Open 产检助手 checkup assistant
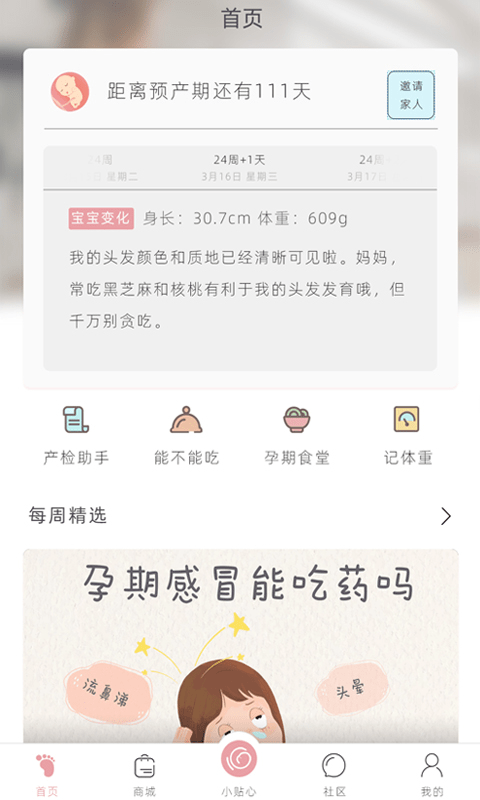This screenshot has width=480, height=800. [x=76, y=436]
